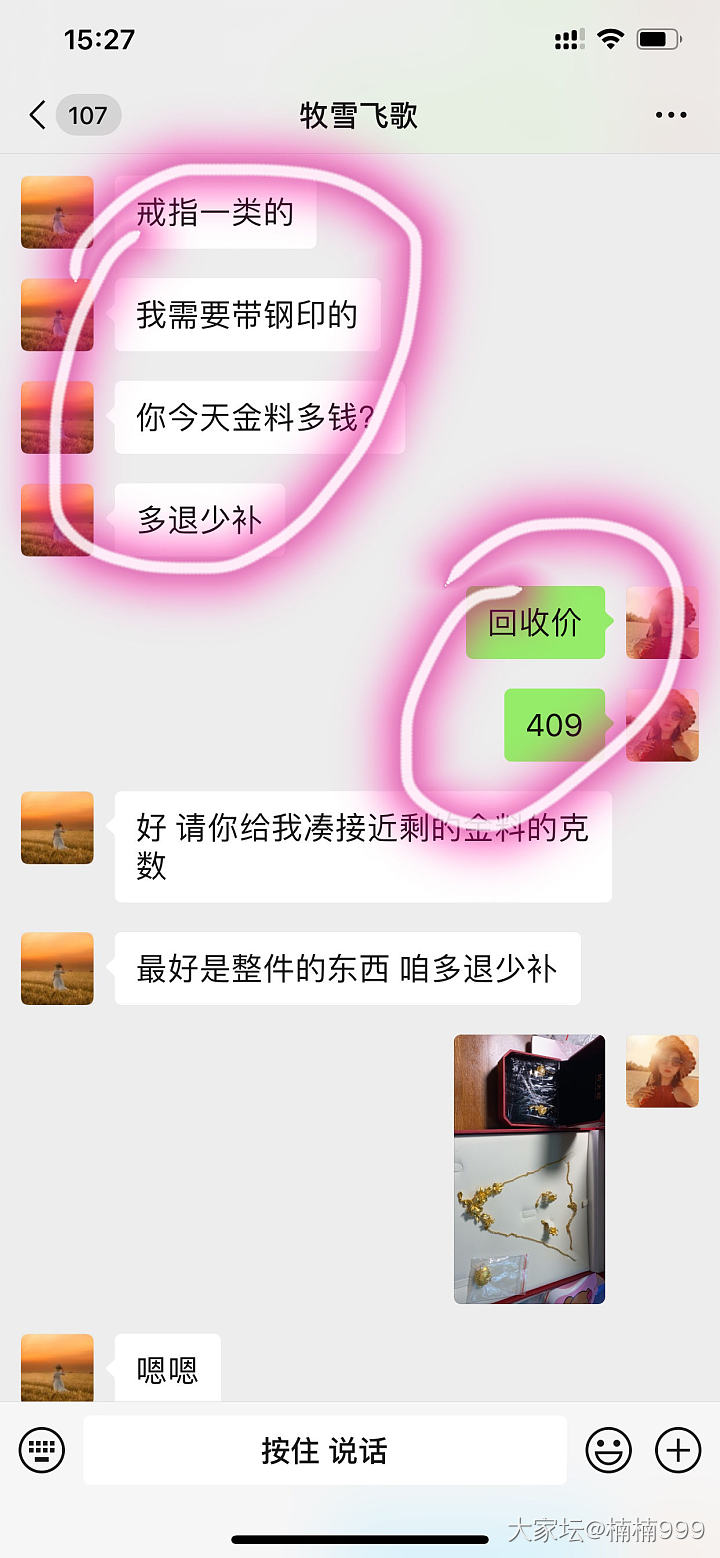
Task: Open my avatar beside the 409 message
Action: tap(662, 725)
